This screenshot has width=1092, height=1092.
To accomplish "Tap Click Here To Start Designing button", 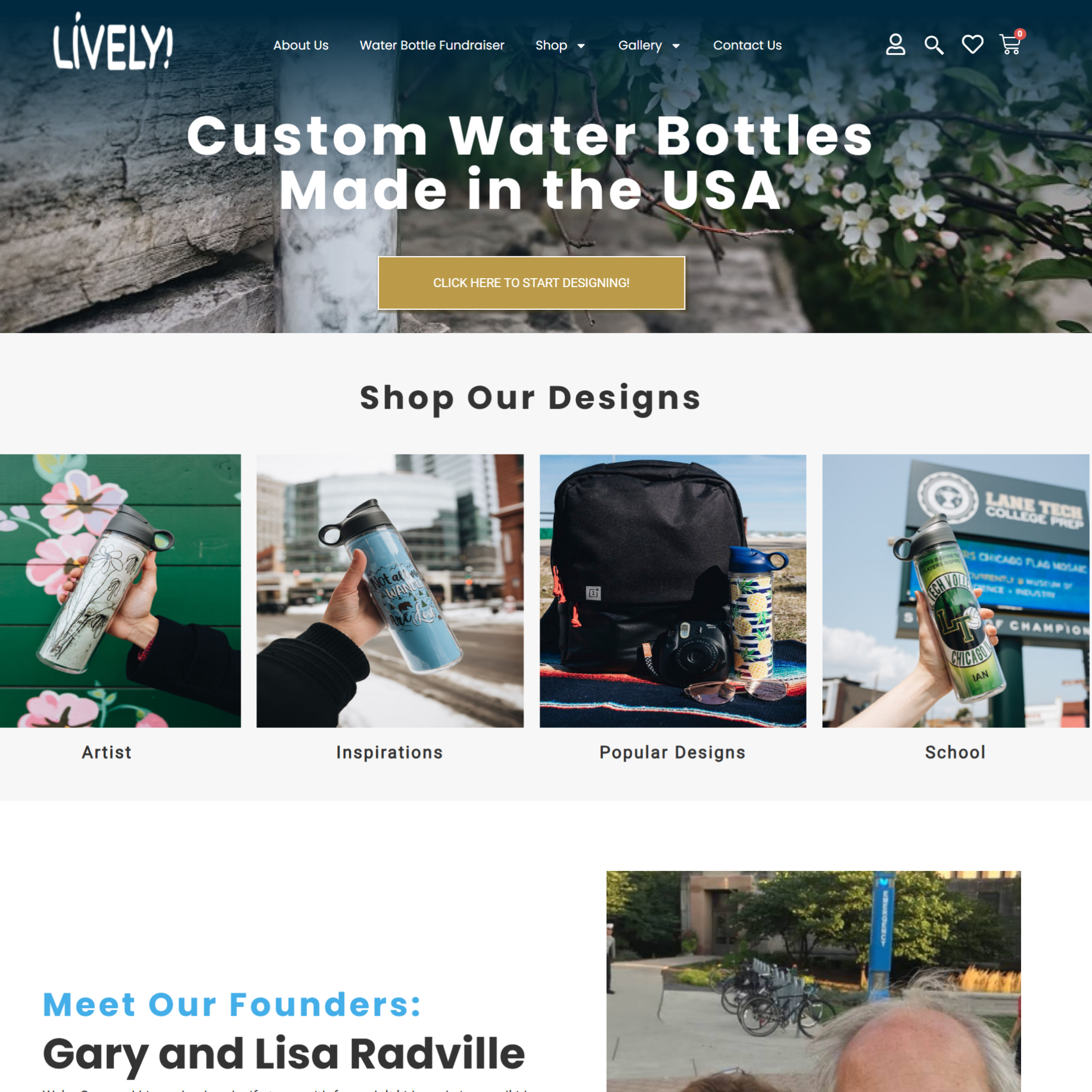I will [531, 283].
